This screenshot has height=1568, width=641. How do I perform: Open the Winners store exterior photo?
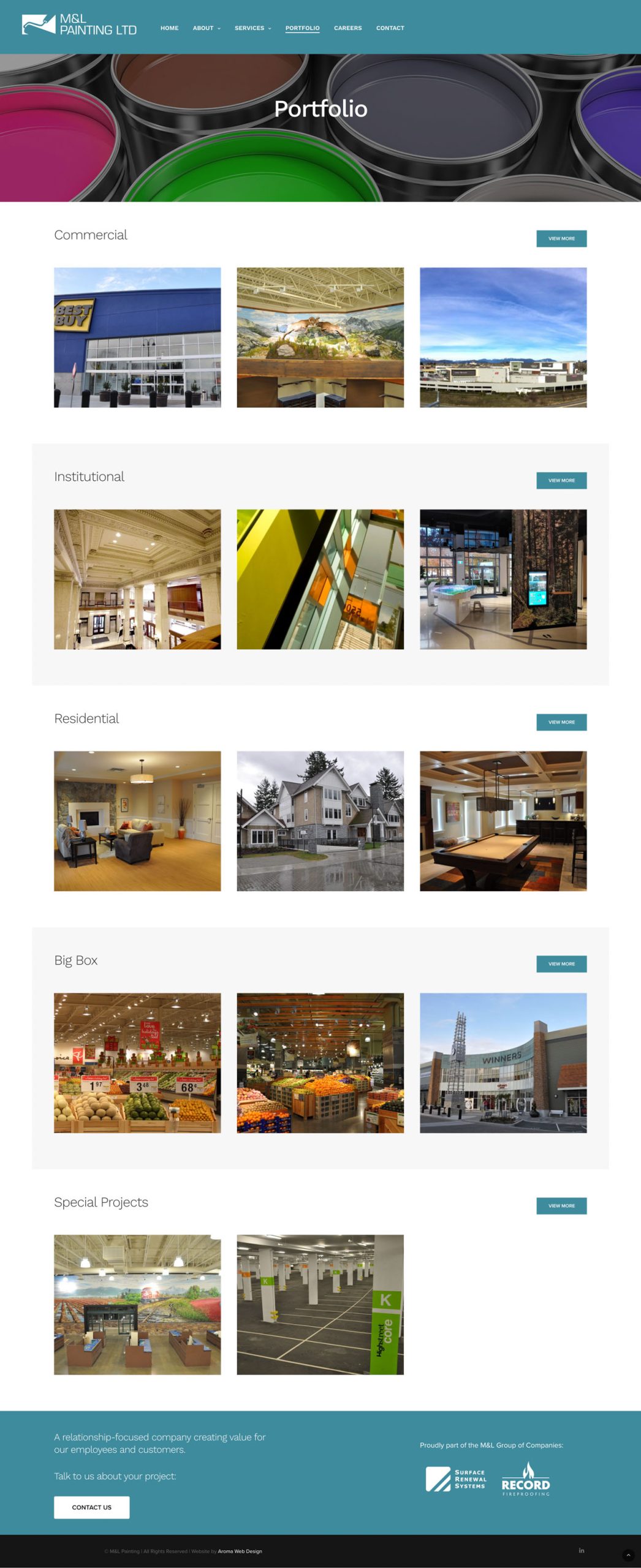pyautogui.click(x=503, y=1063)
